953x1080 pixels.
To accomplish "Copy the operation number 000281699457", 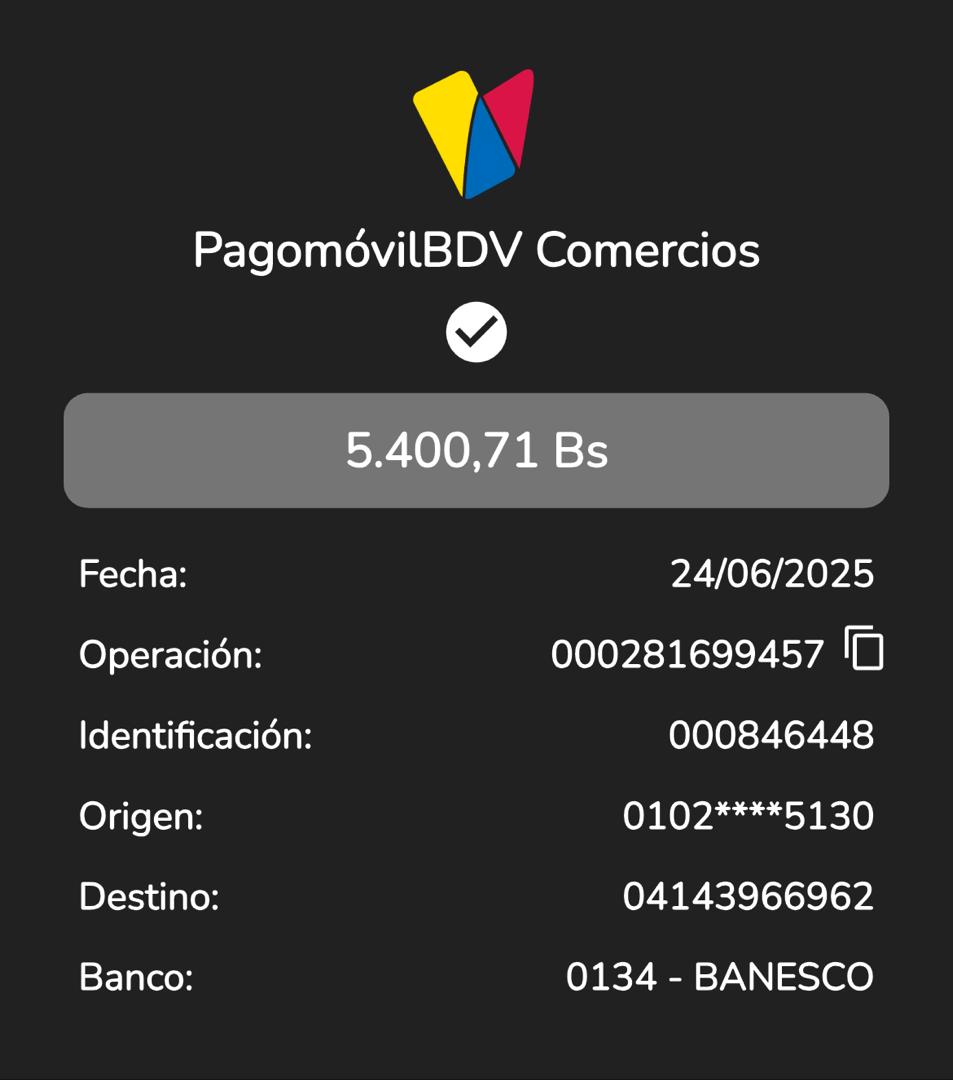I will tap(865, 649).
